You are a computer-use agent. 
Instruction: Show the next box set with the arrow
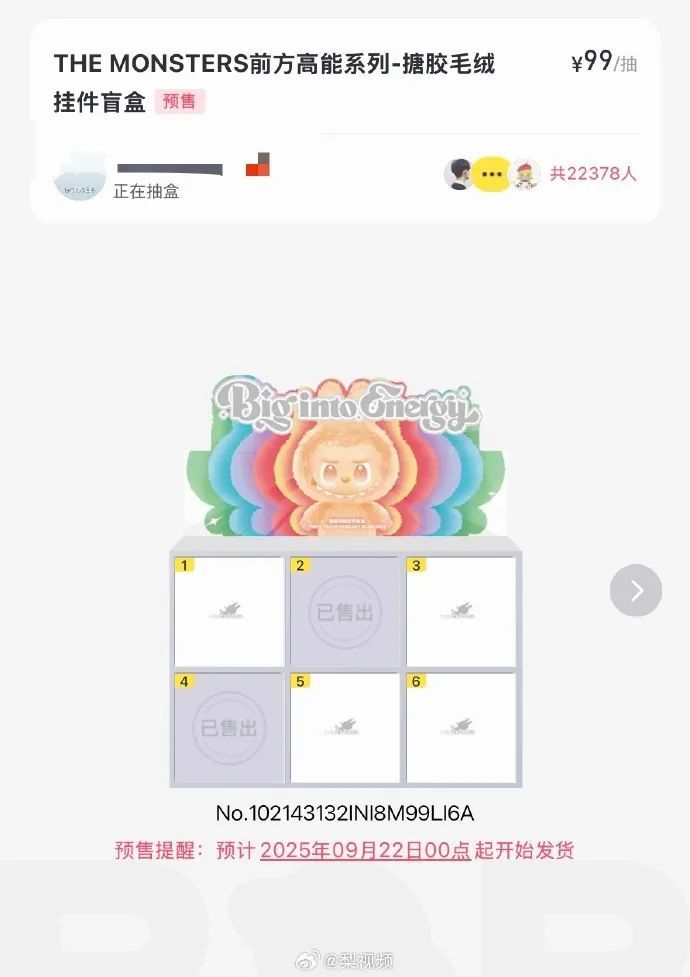636,590
